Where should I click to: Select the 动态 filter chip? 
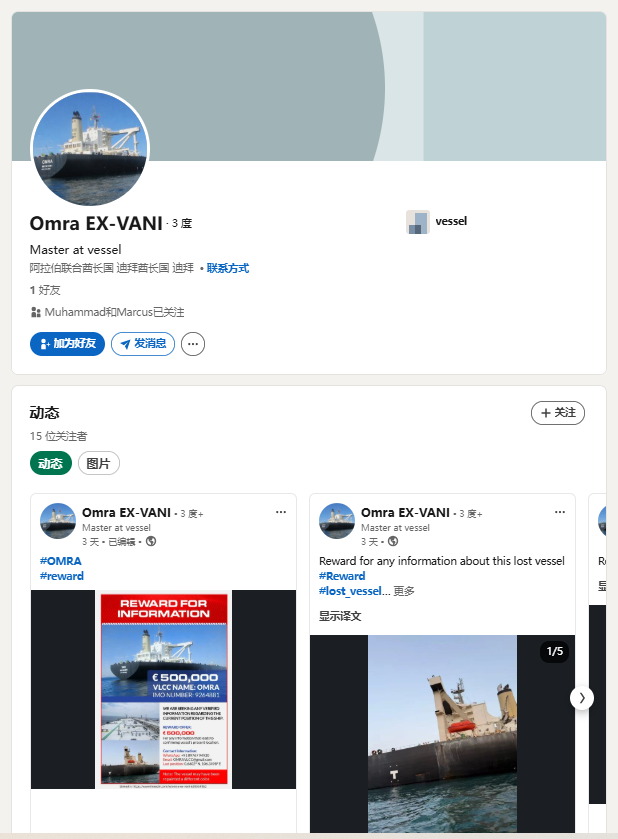(50, 463)
